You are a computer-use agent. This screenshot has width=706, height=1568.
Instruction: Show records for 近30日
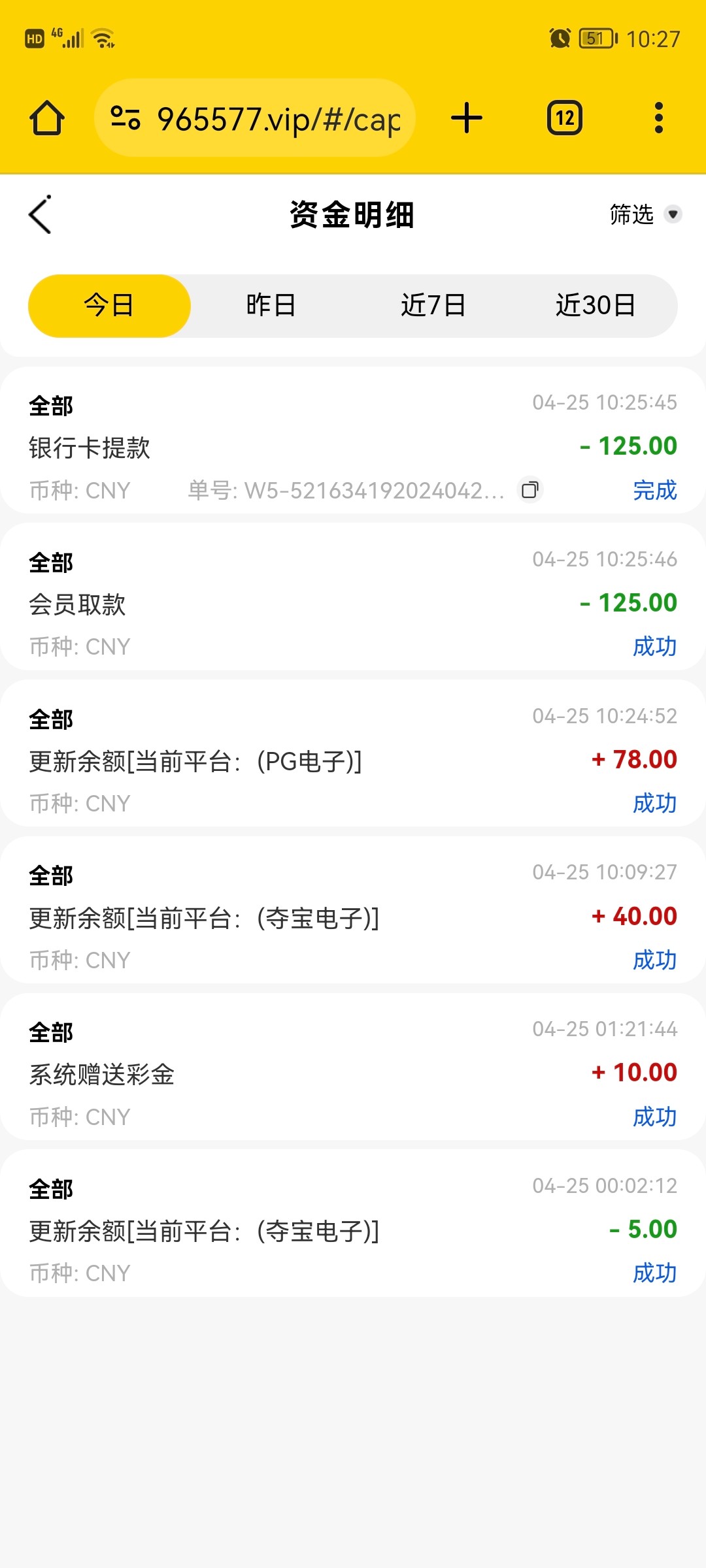(595, 306)
